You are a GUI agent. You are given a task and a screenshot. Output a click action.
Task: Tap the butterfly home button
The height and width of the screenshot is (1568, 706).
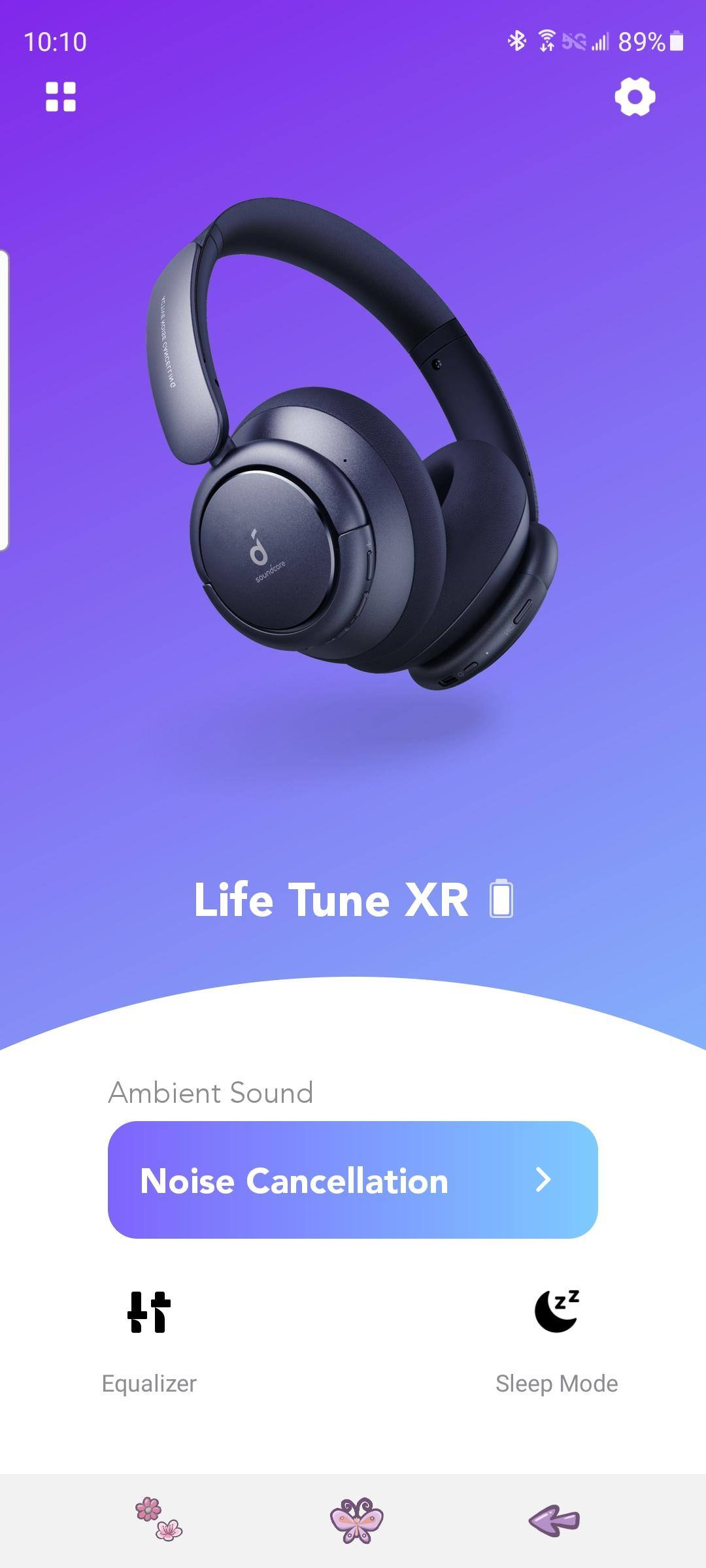coord(356,1520)
